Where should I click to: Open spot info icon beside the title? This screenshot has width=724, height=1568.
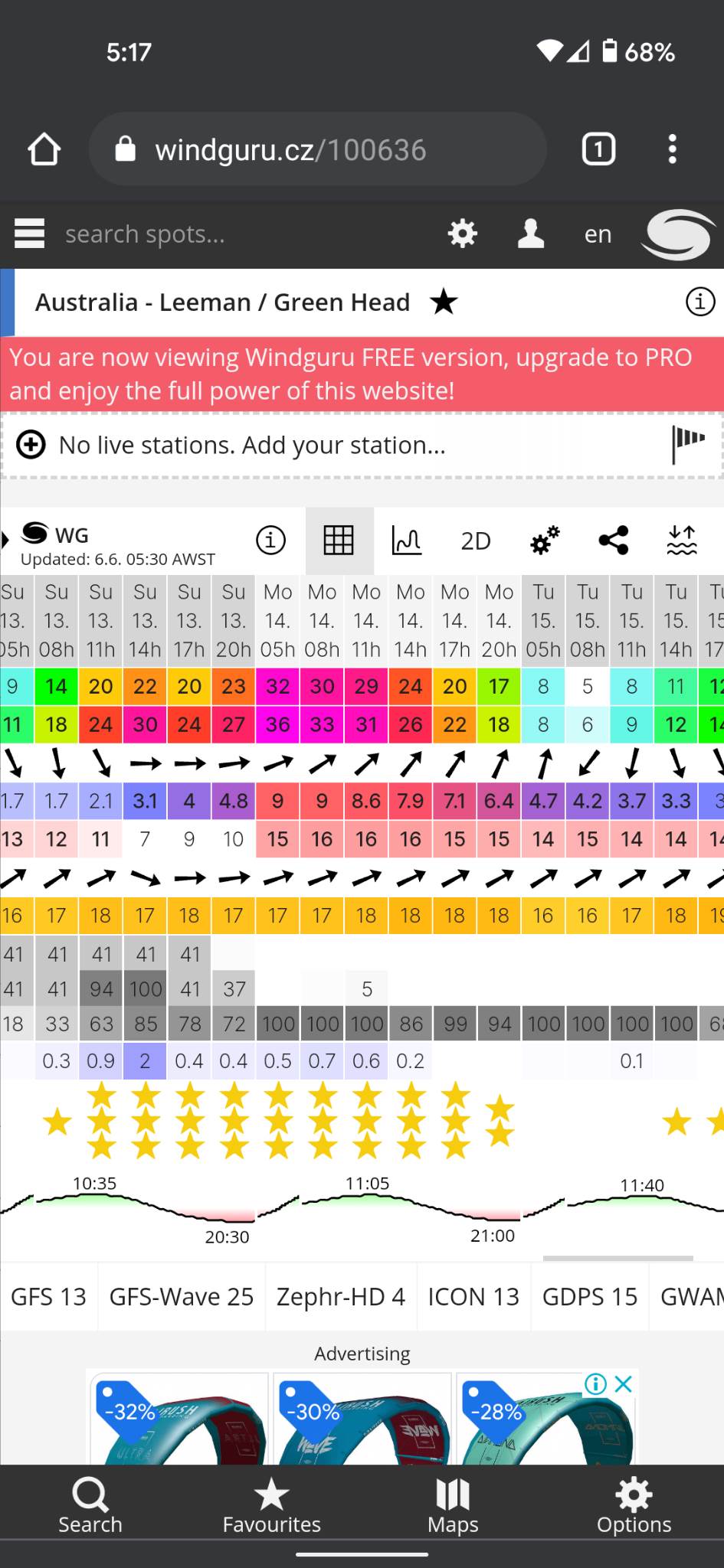click(699, 302)
